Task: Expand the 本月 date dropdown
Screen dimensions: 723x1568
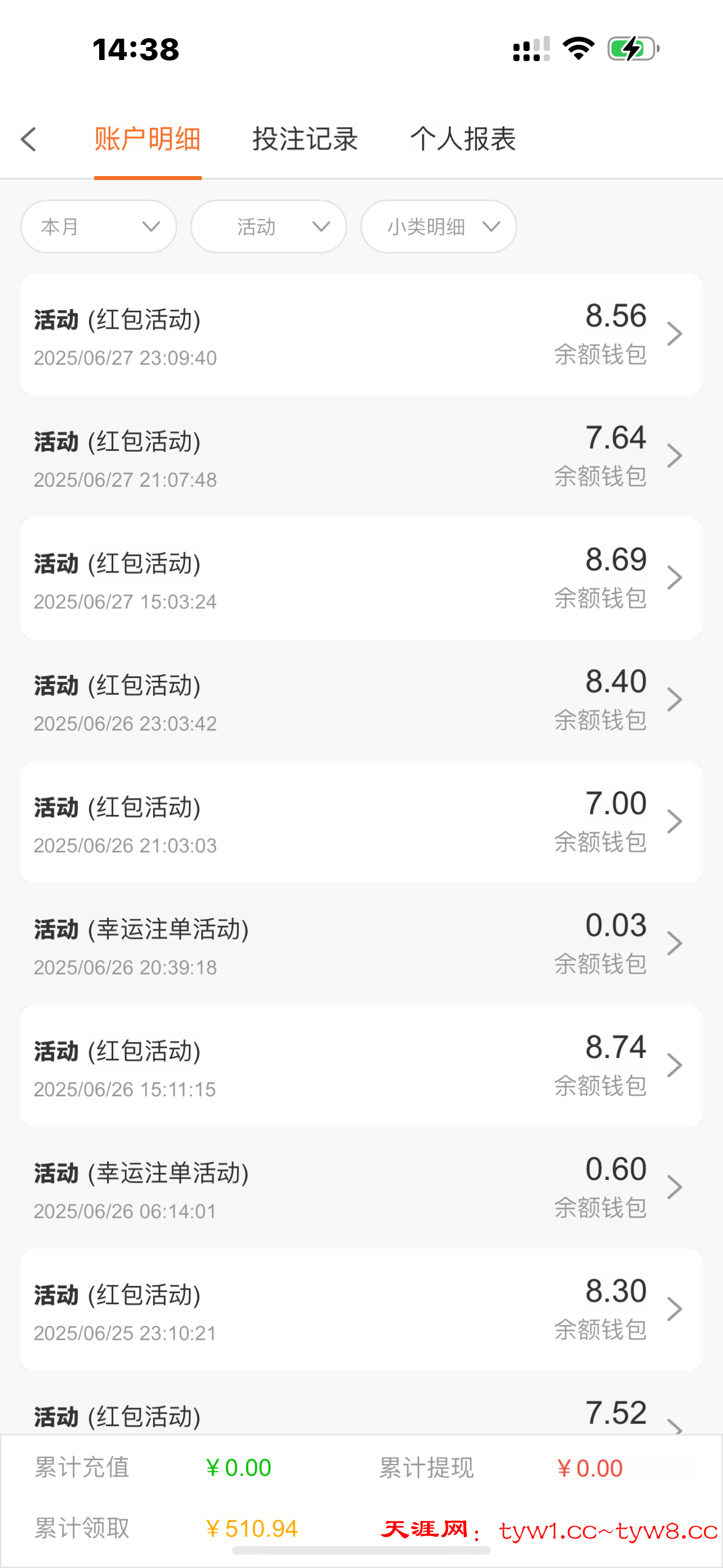Action: [x=99, y=227]
